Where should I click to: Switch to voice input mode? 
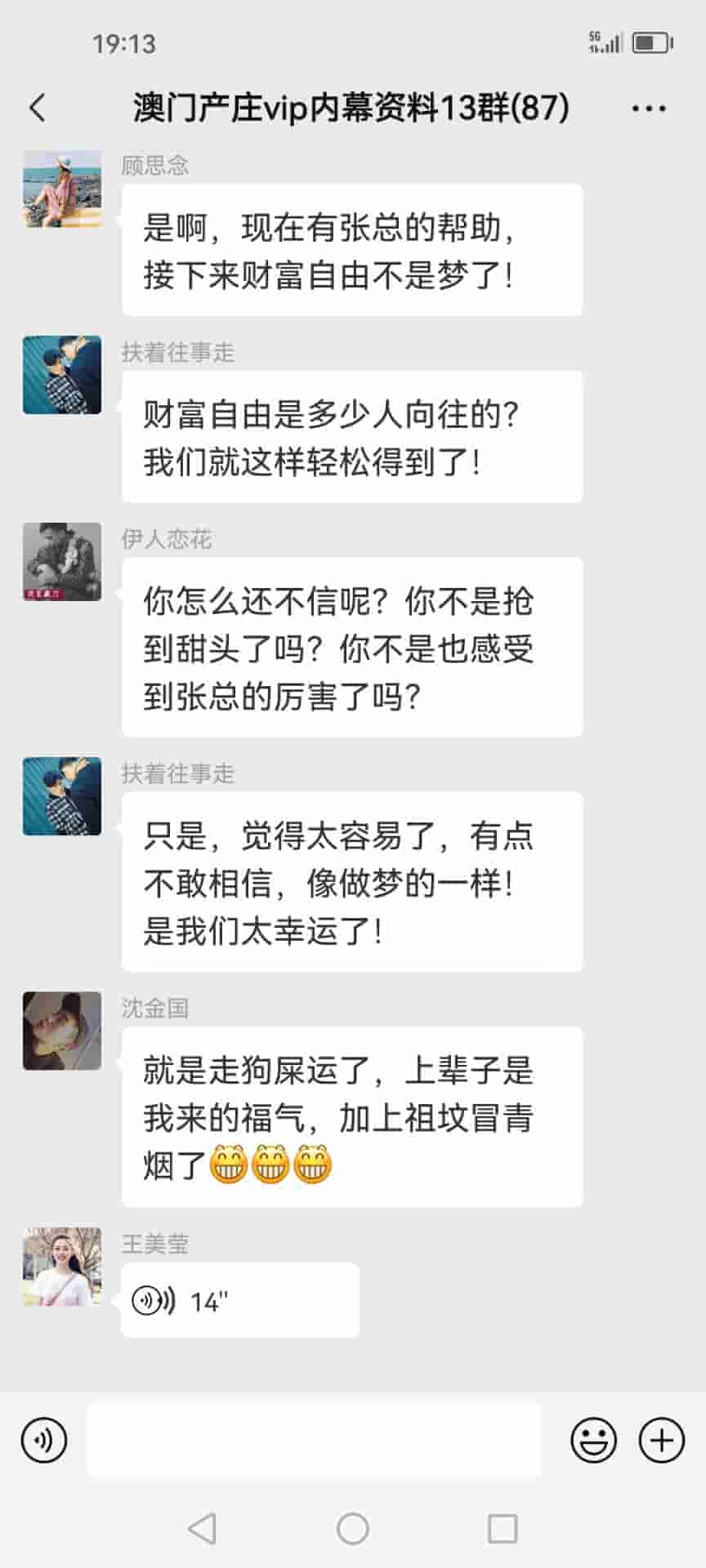click(x=44, y=1440)
